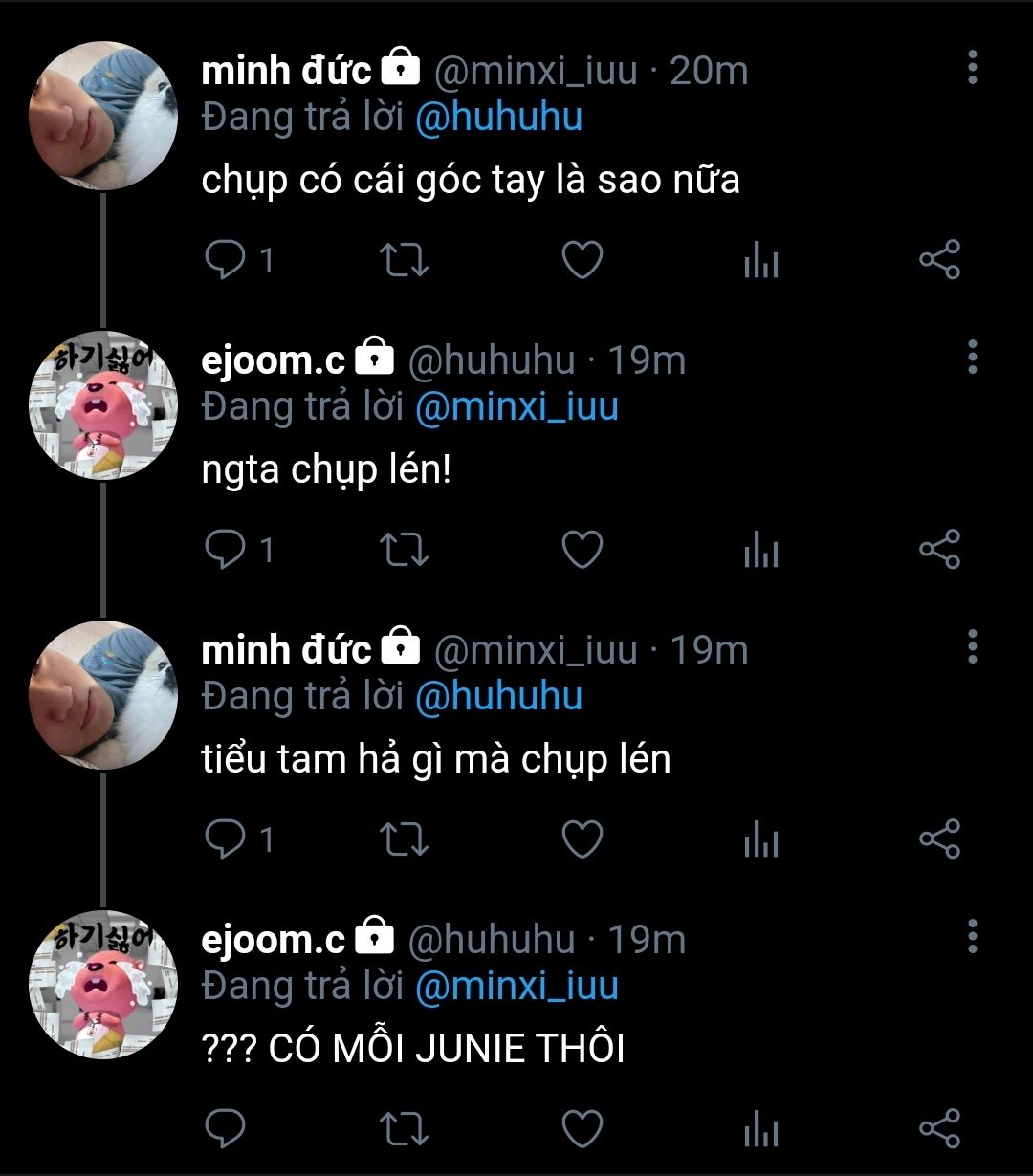Open overflow menu on "CÓ MỖI JUNIE THÔI" tweet

coord(972,936)
